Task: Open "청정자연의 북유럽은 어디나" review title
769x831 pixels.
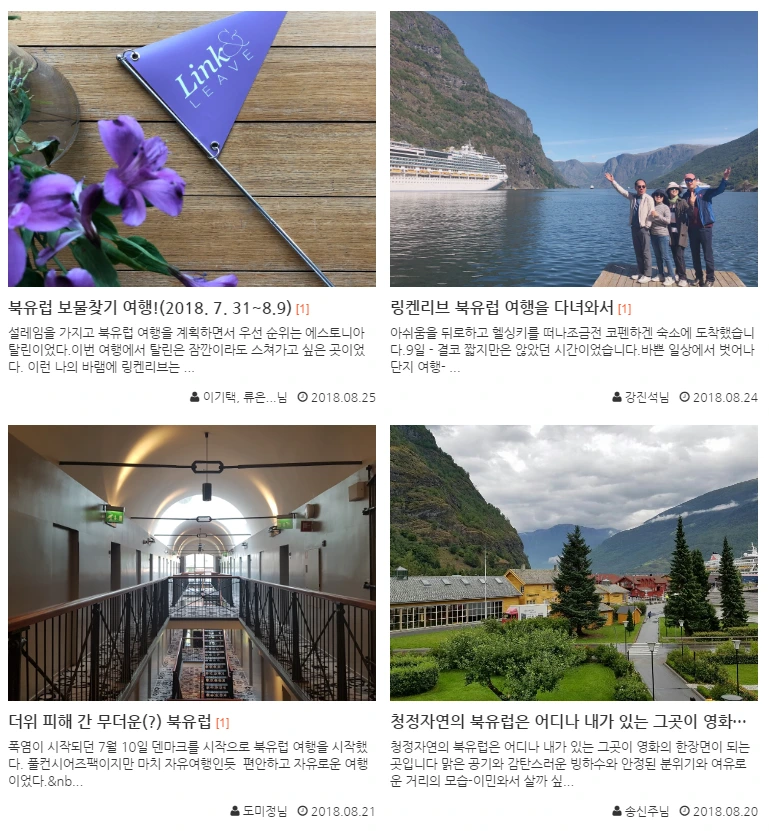Action: point(568,722)
